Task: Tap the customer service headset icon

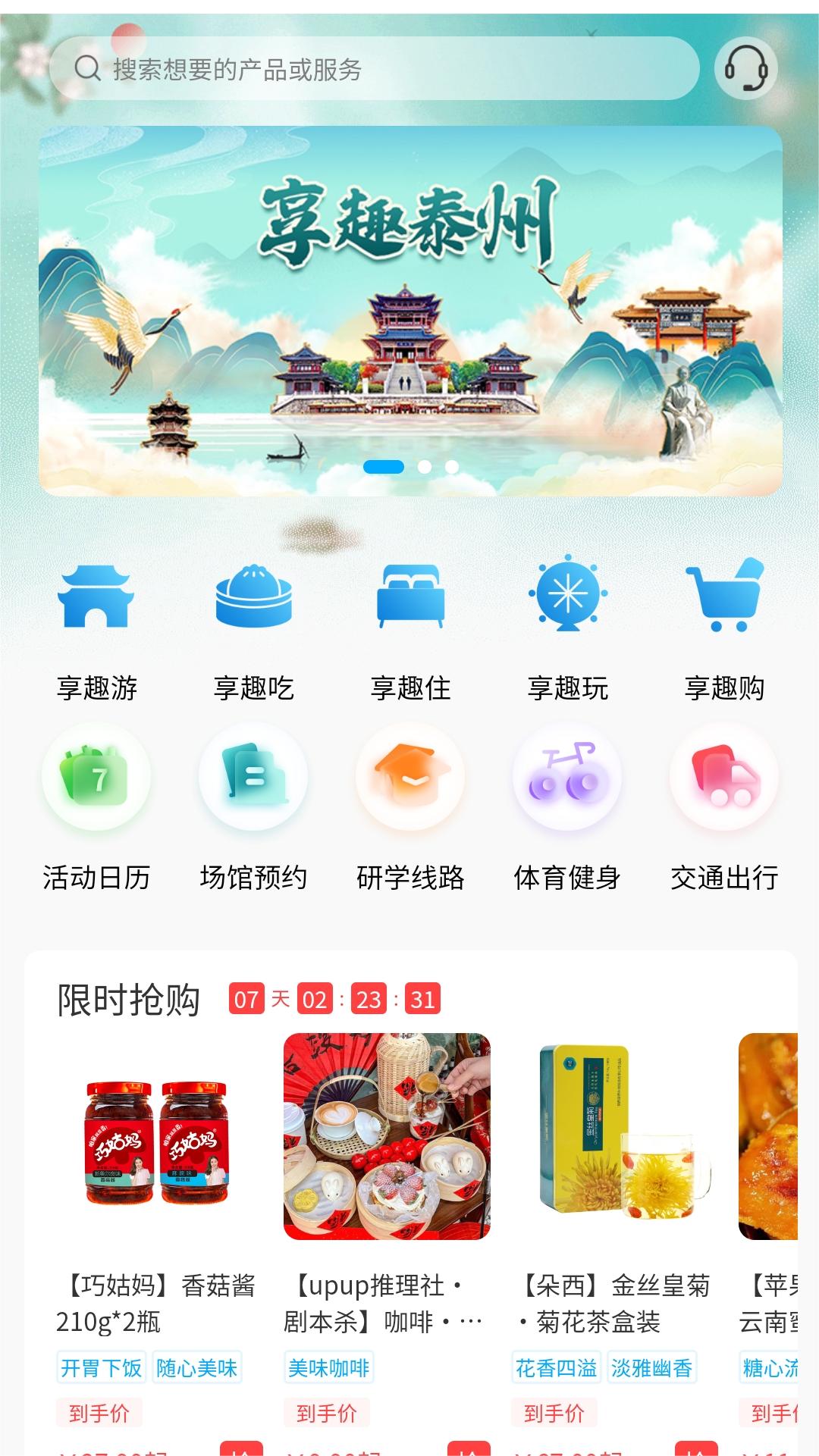Action: [x=744, y=68]
